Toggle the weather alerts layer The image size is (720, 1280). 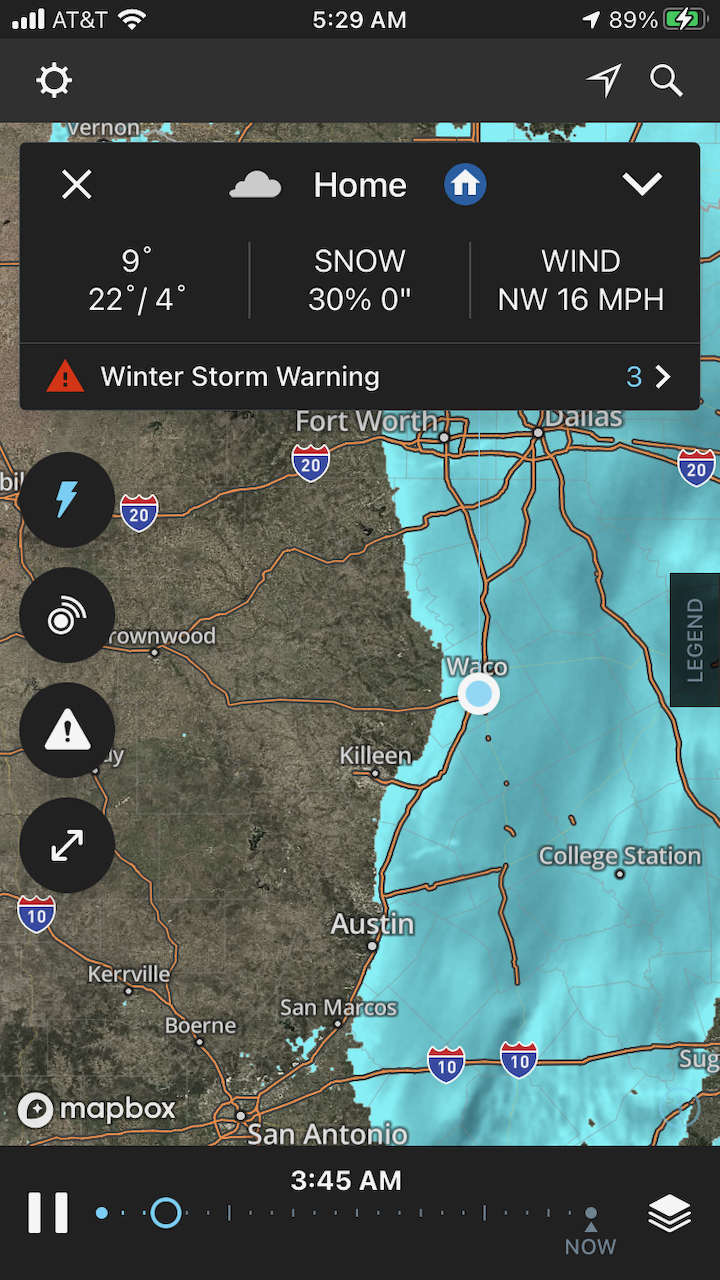[x=67, y=731]
